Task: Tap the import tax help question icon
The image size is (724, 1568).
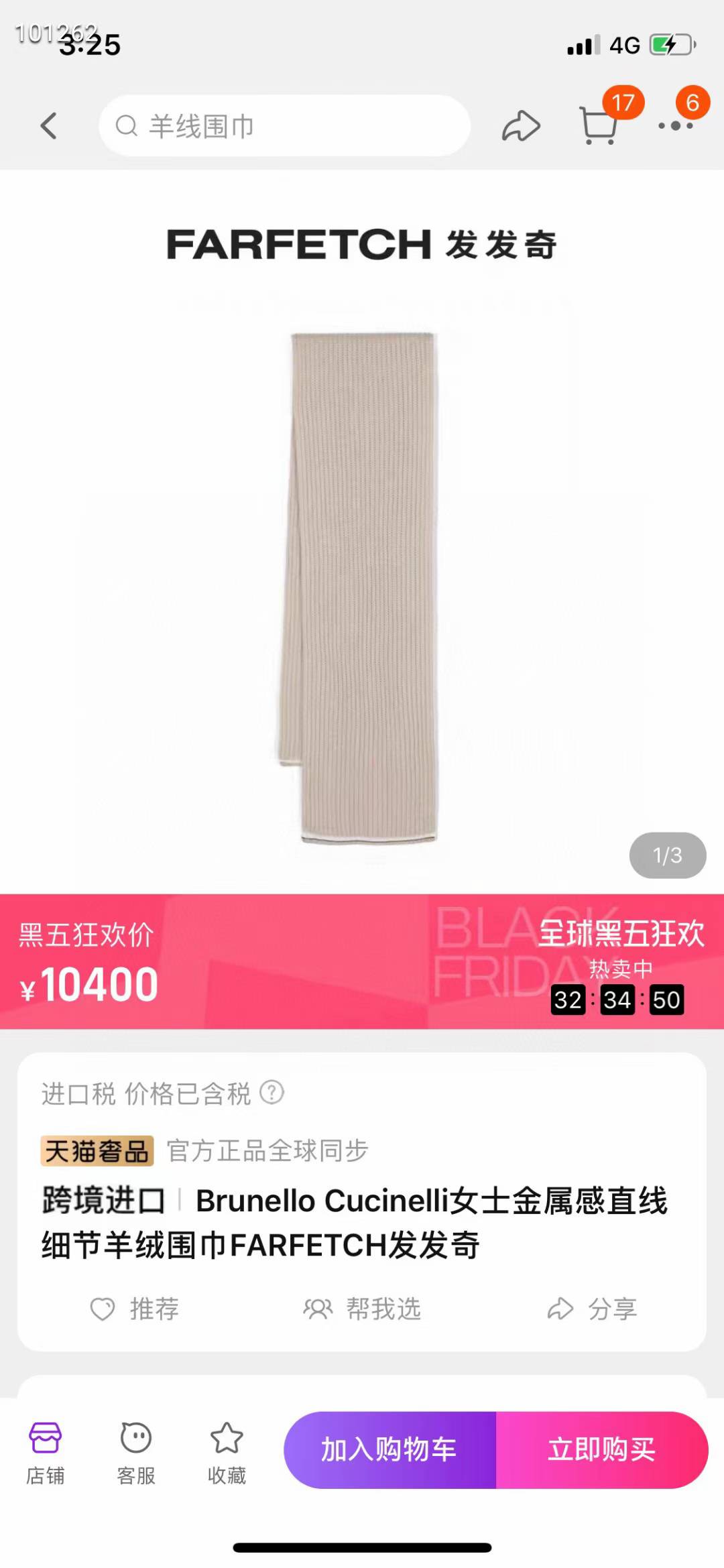Action: tap(271, 1092)
